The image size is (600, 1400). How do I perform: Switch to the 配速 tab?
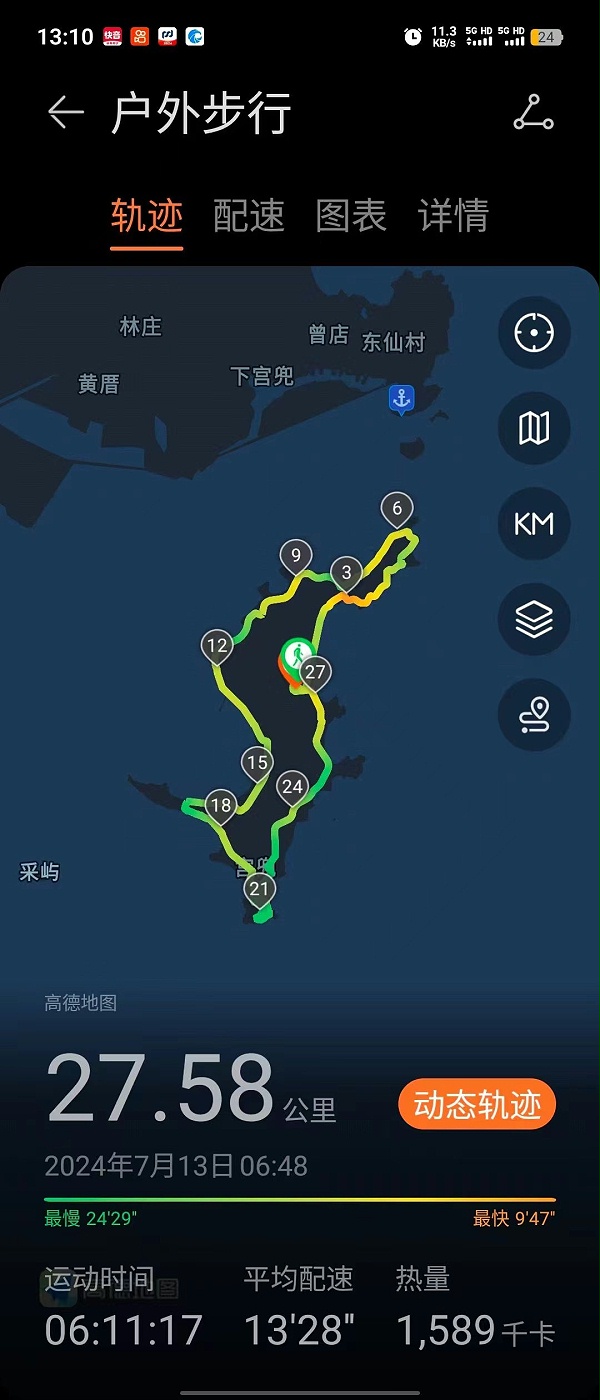249,215
